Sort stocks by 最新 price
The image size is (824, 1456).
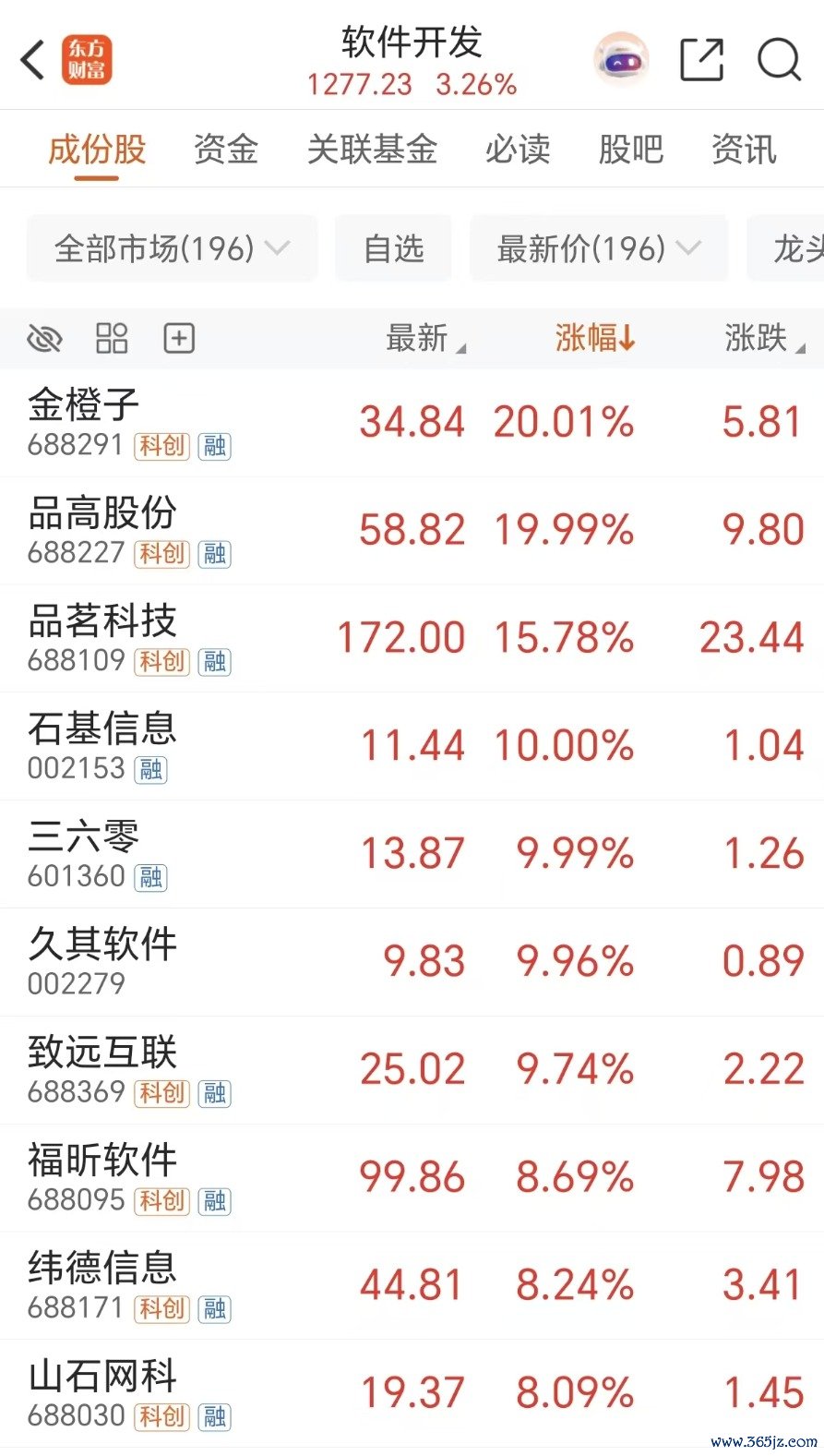(423, 339)
